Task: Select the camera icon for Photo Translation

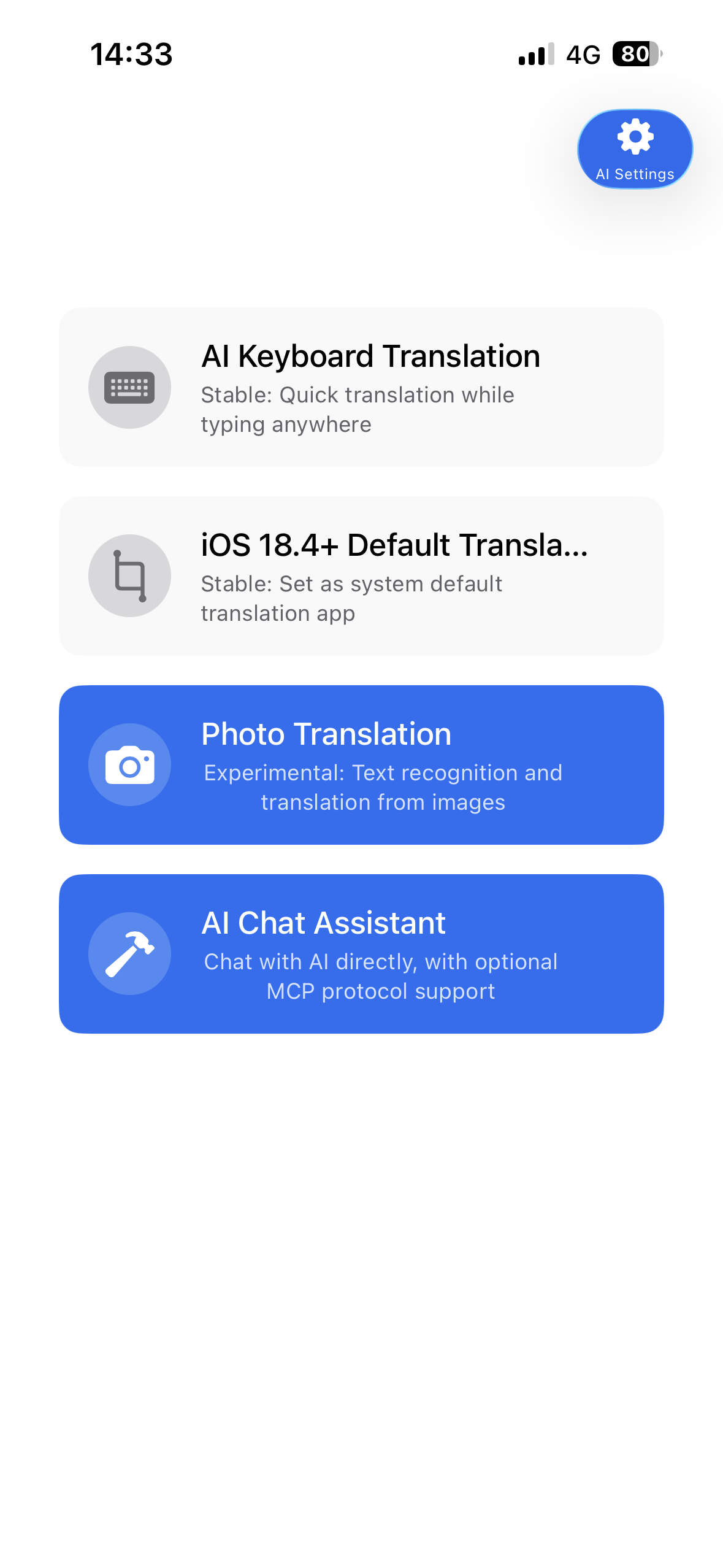Action: (x=129, y=764)
